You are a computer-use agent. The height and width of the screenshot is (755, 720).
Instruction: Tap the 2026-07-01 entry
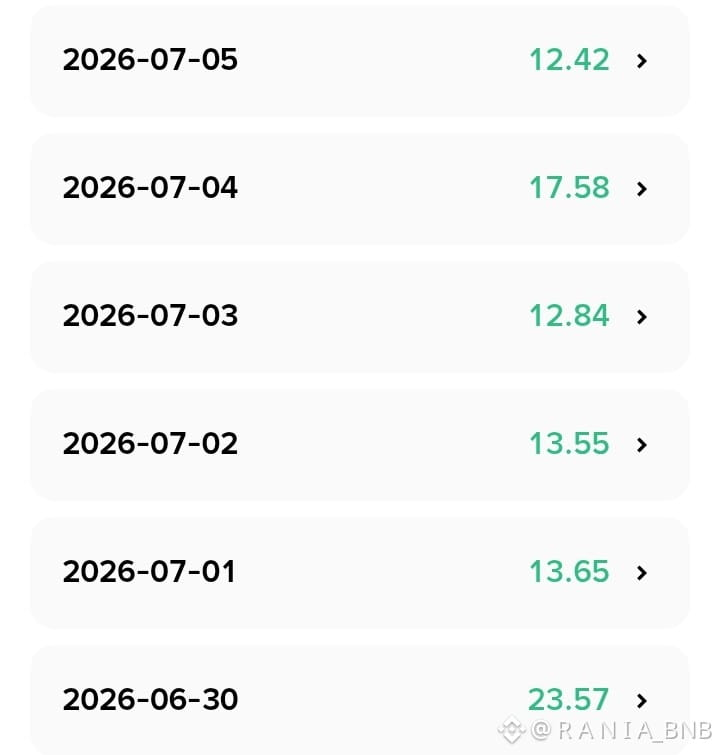[x=360, y=572]
